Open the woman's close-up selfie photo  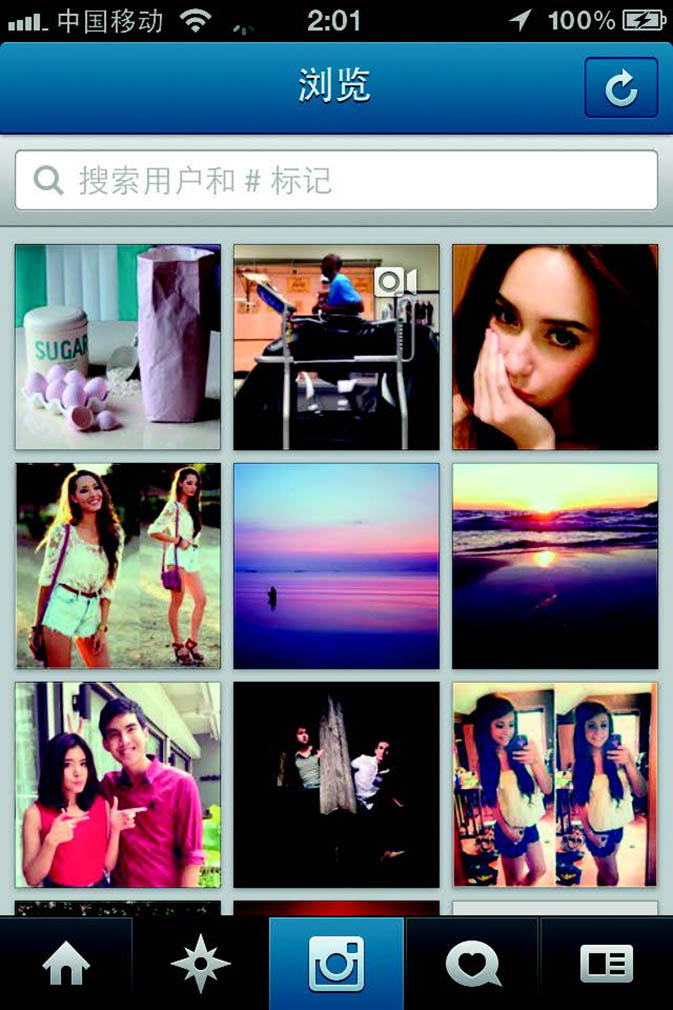click(x=555, y=347)
